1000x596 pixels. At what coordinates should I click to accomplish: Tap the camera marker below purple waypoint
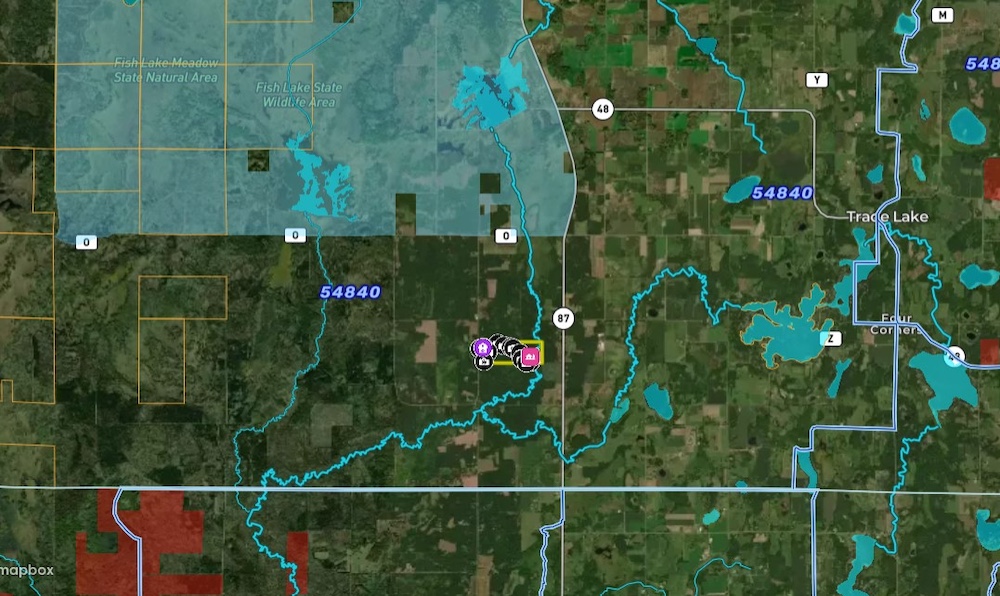pyautogui.click(x=483, y=362)
